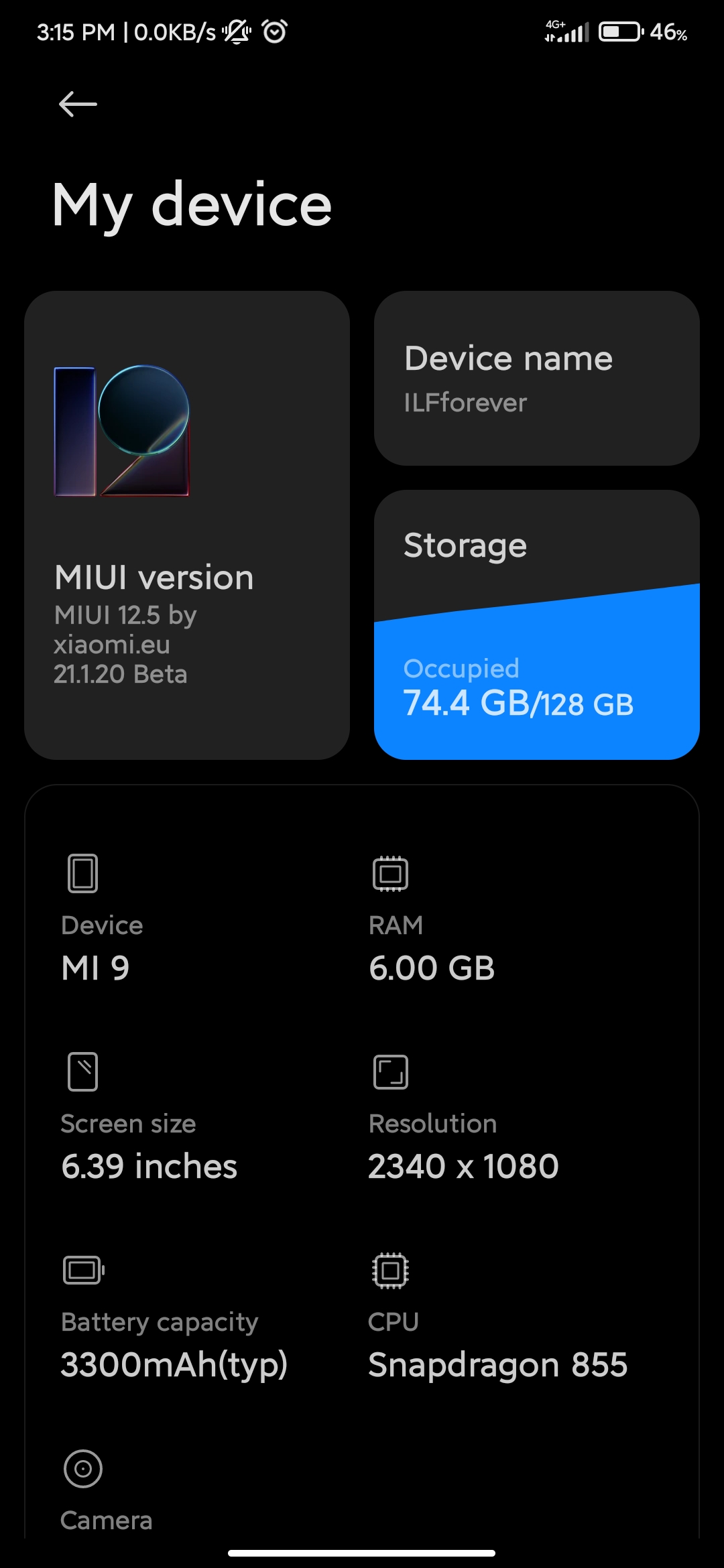
Task: Open the Device name card
Action: [537, 378]
